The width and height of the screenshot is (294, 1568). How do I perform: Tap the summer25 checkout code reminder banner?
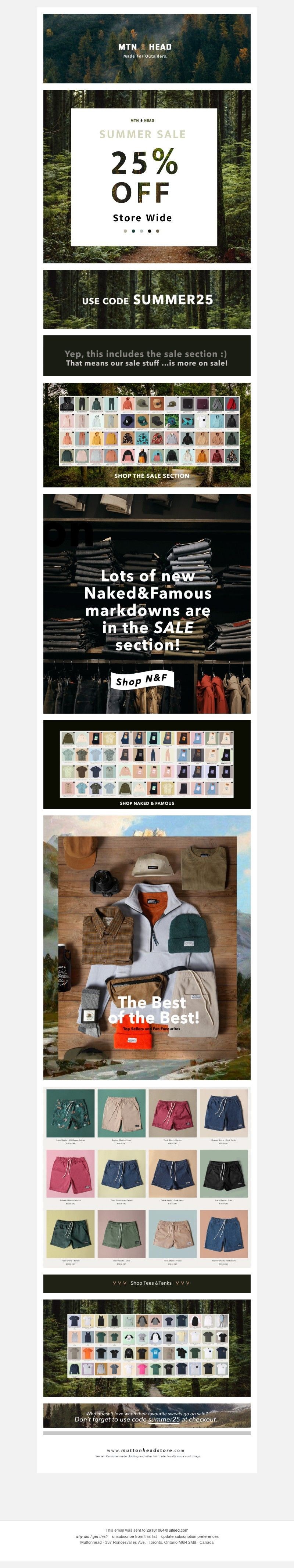(147, 1415)
